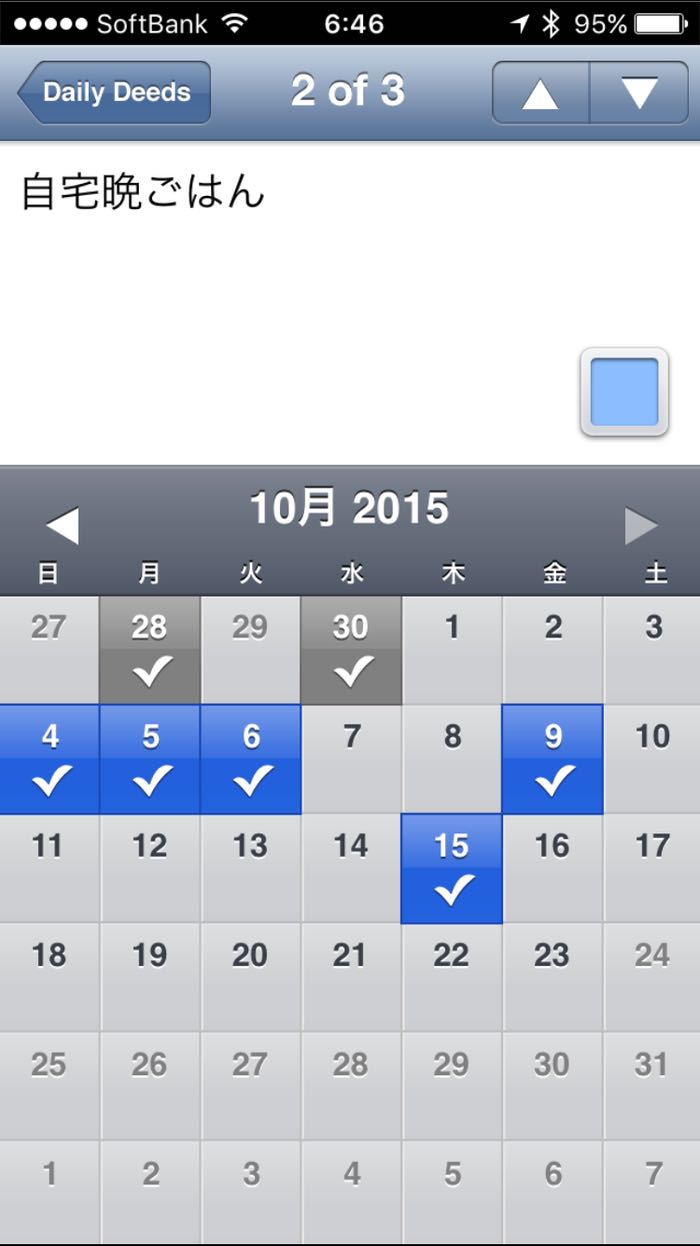The height and width of the screenshot is (1246, 700).
Task: Mark October 7 as done
Action: (351, 759)
